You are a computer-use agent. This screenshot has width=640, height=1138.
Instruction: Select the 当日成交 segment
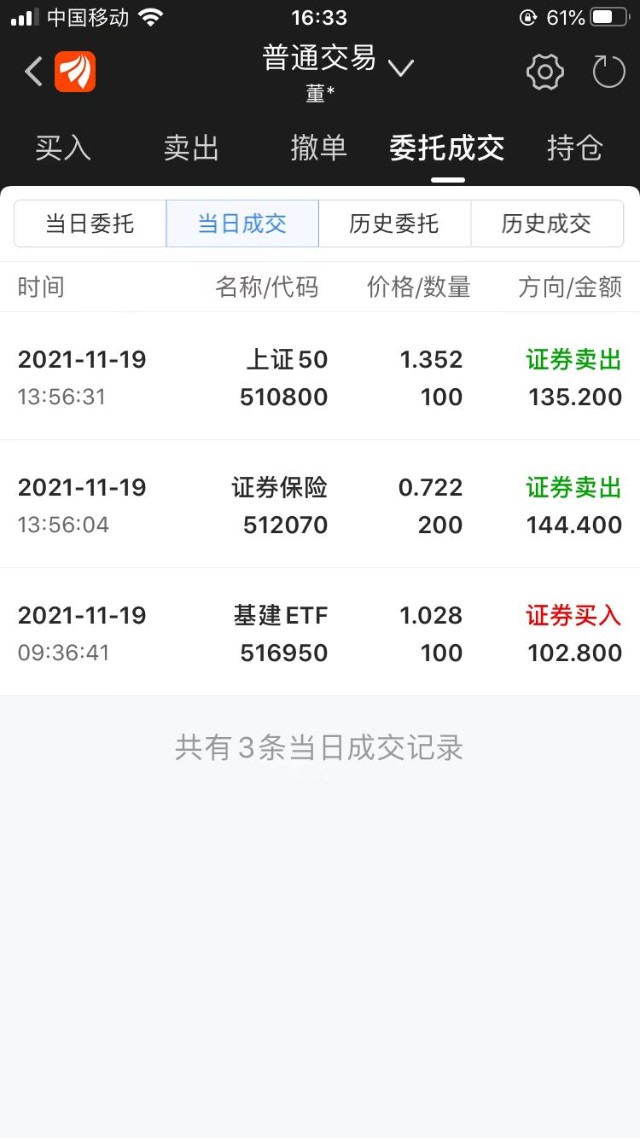click(242, 223)
